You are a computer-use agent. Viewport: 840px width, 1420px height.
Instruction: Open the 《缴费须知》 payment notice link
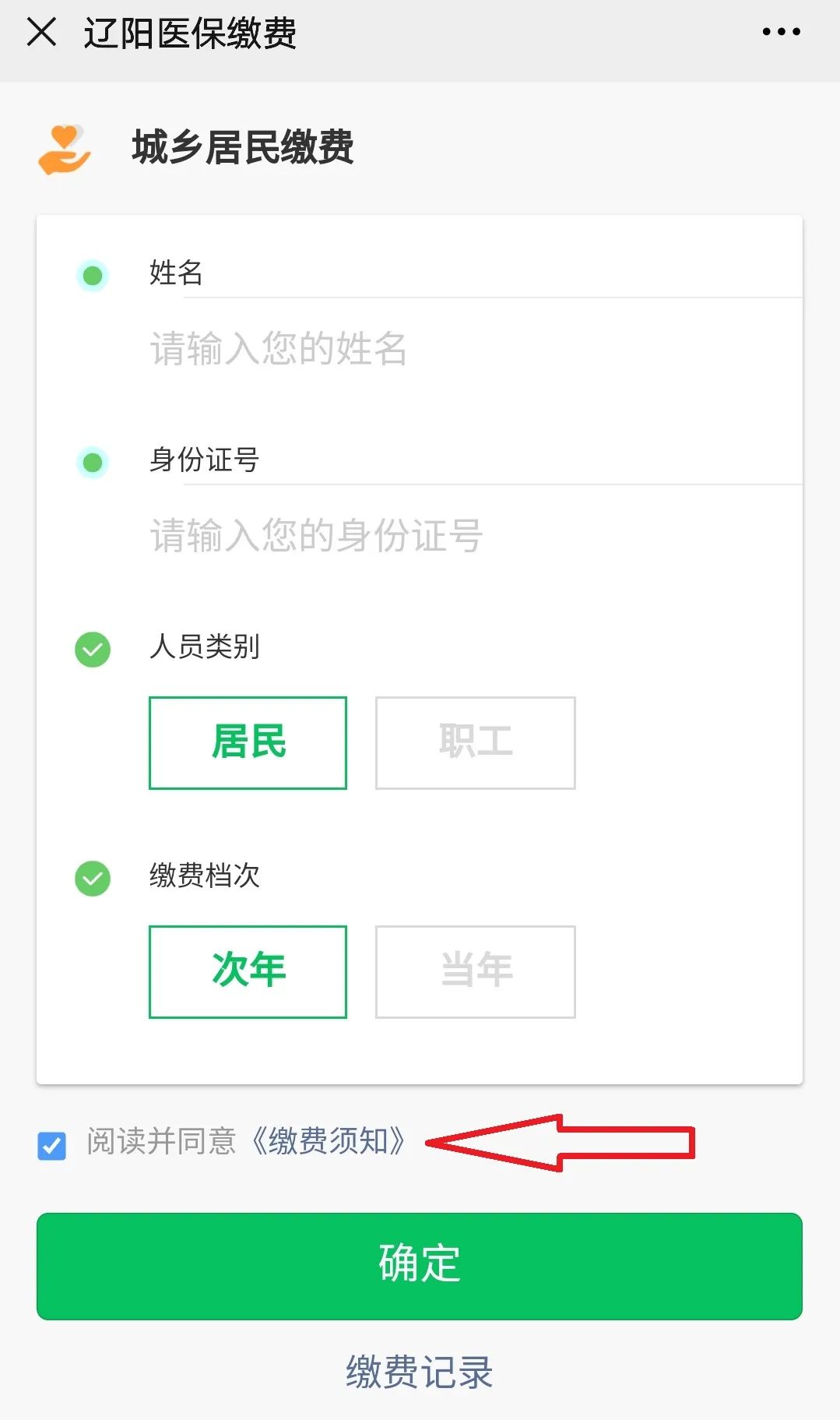pos(329,1141)
